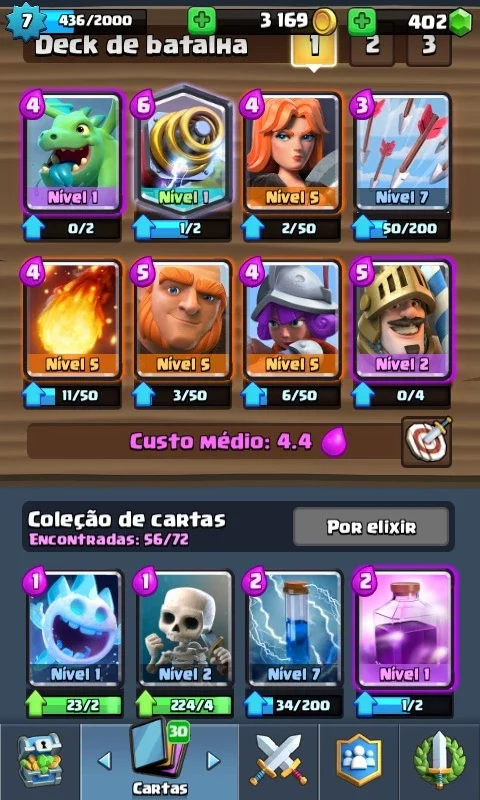Select the Skeletons card with 224/4

point(183,629)
